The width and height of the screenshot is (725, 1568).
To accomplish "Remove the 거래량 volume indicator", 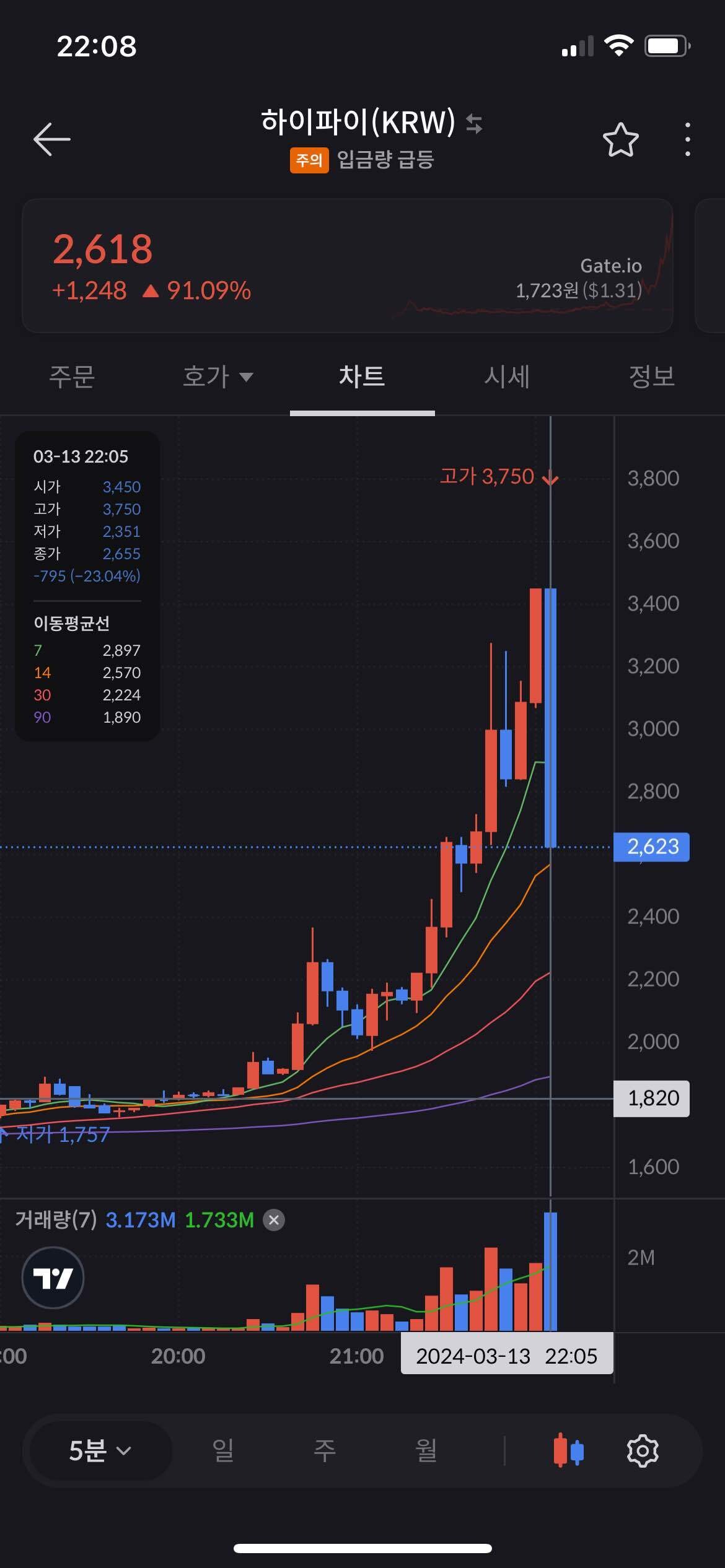I will pos(274,1220).
